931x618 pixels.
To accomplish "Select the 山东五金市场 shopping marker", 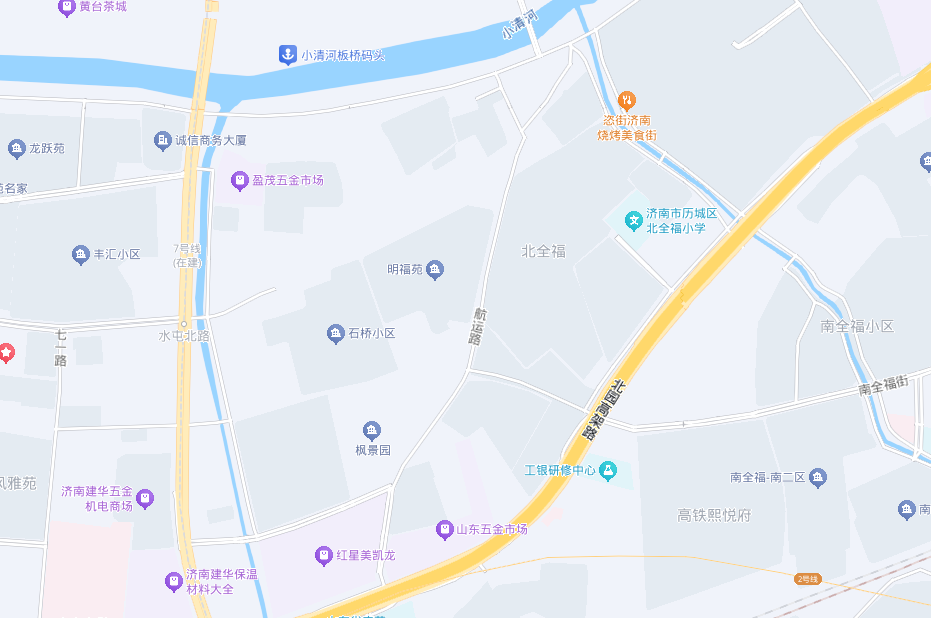I will pyautogui.click(x=444, y=529).
